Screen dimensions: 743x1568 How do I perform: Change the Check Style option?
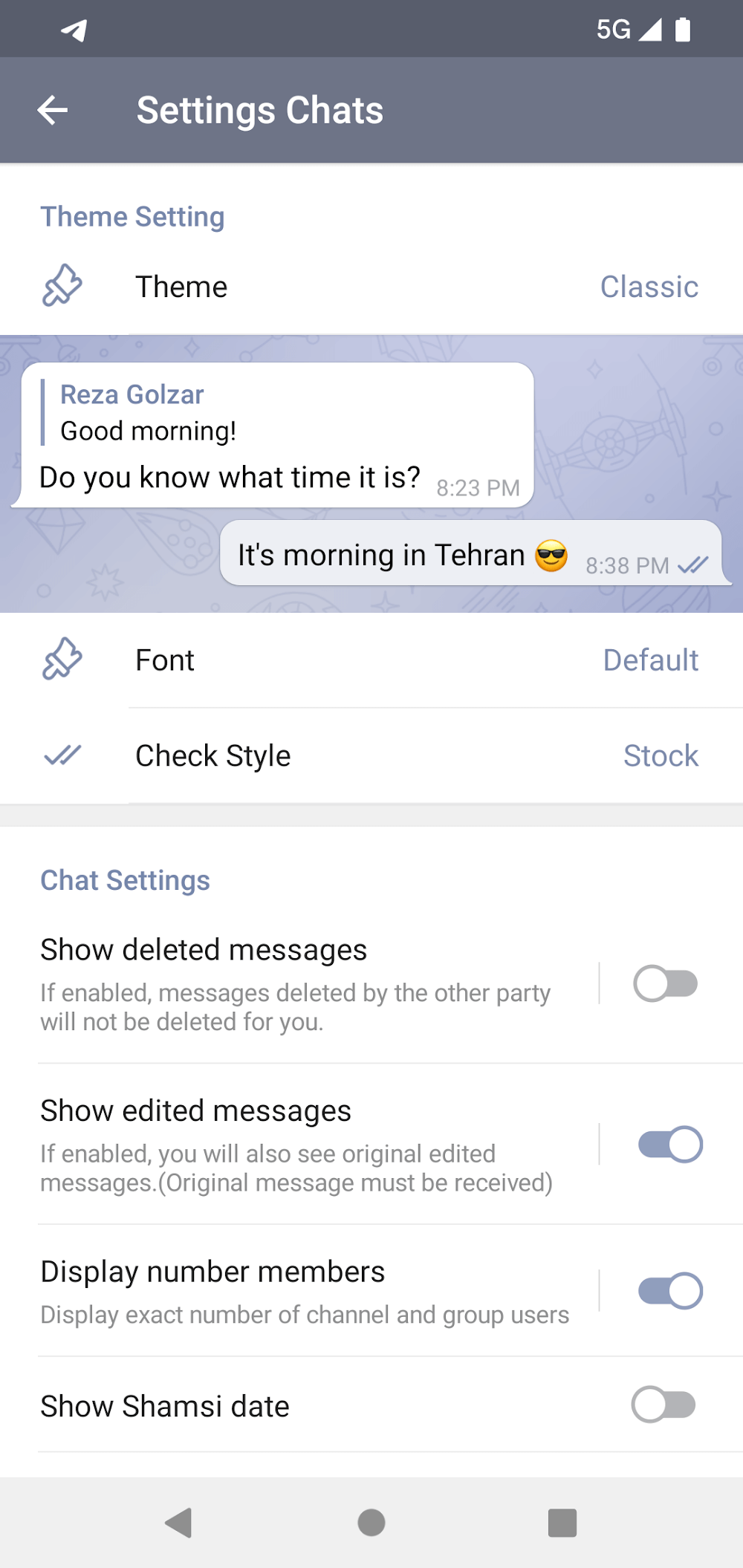click(x=371, y=755)
